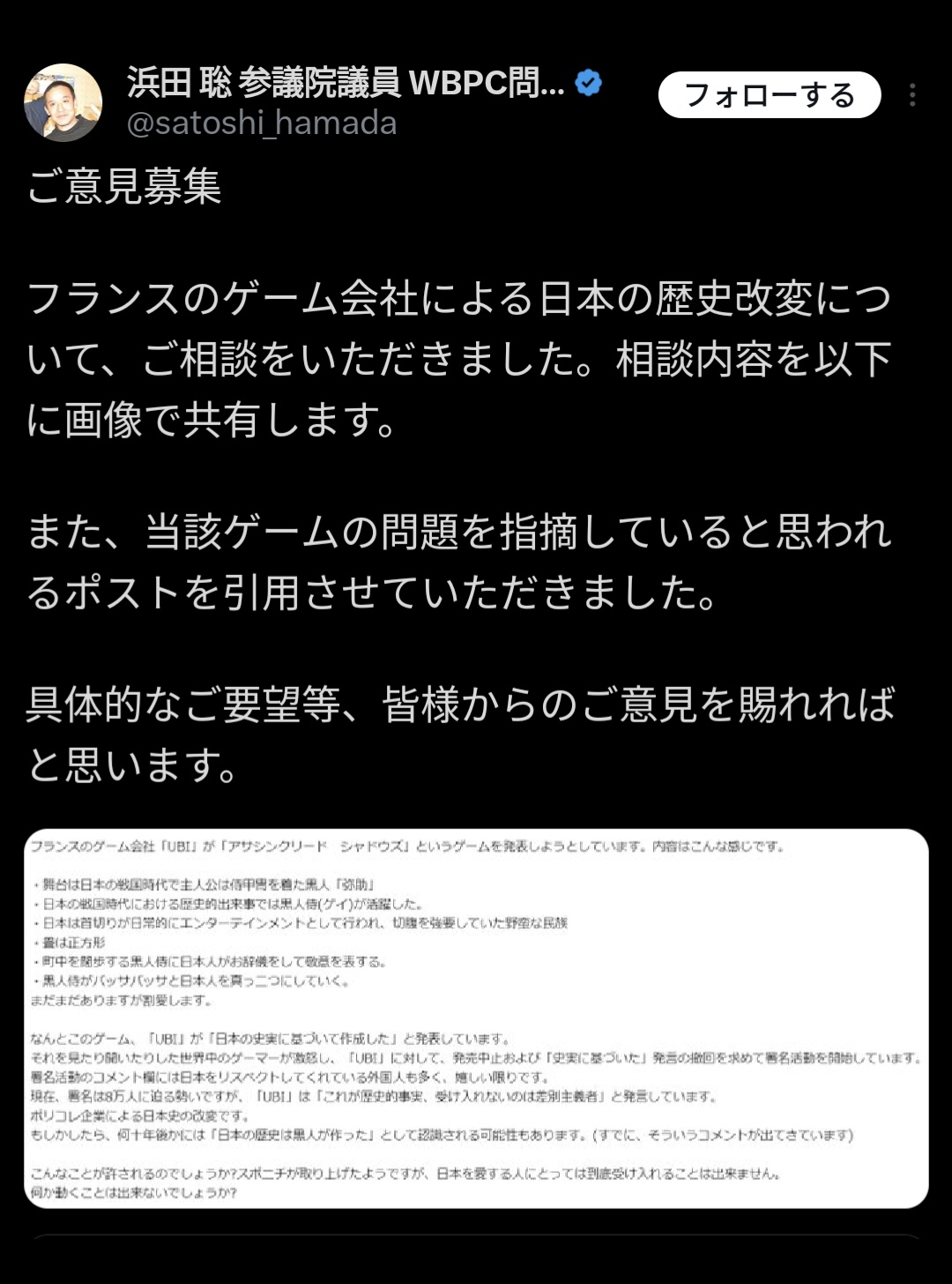The width and height of the screenshot is (952, 1284).
Task: Tap the フォローする button
Action: 769,94
